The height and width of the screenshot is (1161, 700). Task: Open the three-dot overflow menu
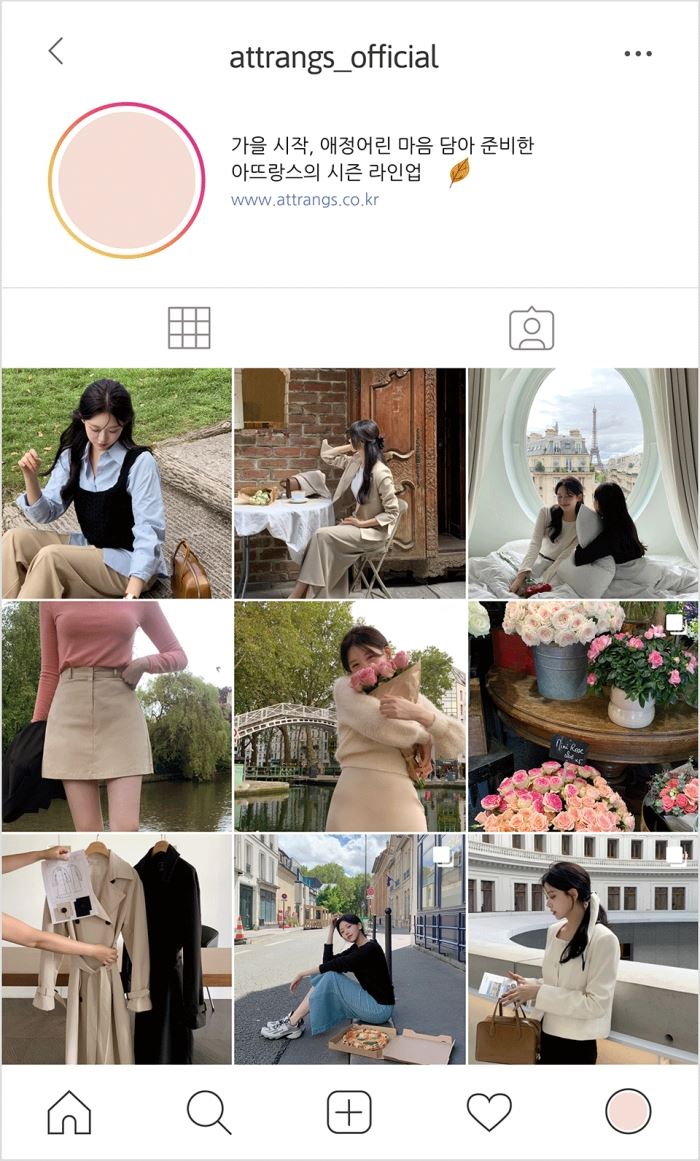pos(638,54)
